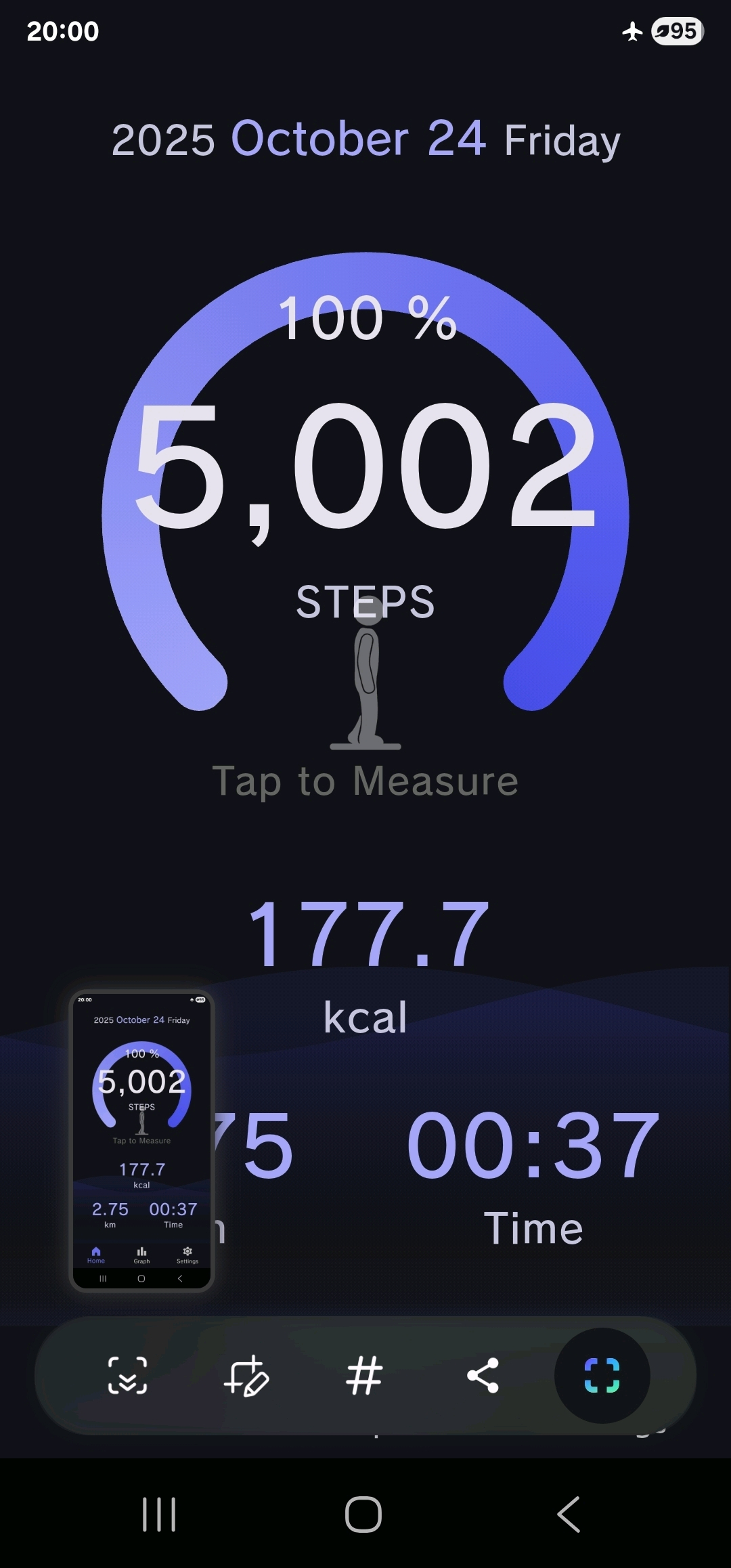Activate the smart select frame icon
This screenshot has width=731, height=1568.
(x=602, y=1376)
